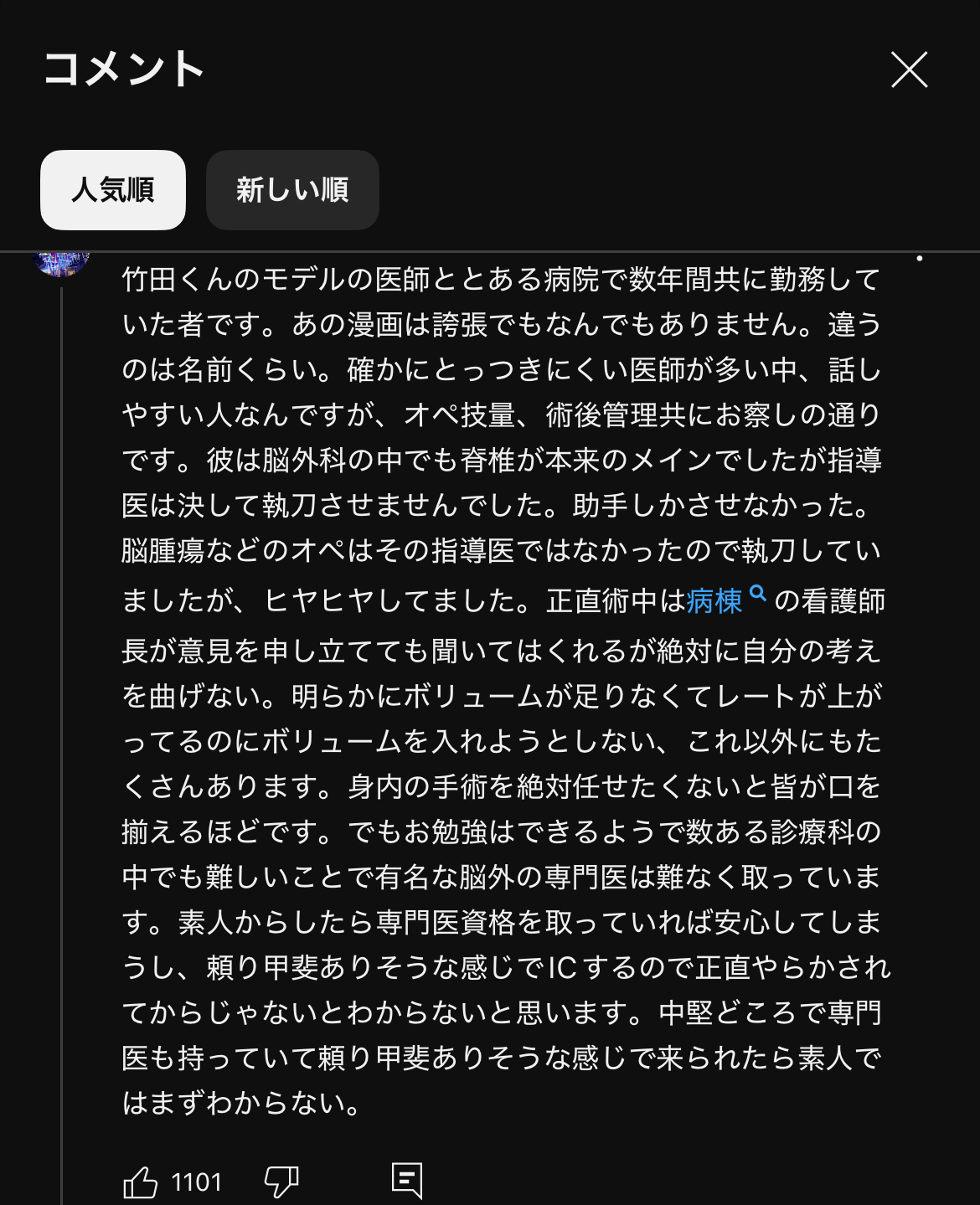The width and height of the screenshot is (980, 1205).
Task: Like the comment with 1101 likes
Action: pyautogui.click(x=141, y=1182)
